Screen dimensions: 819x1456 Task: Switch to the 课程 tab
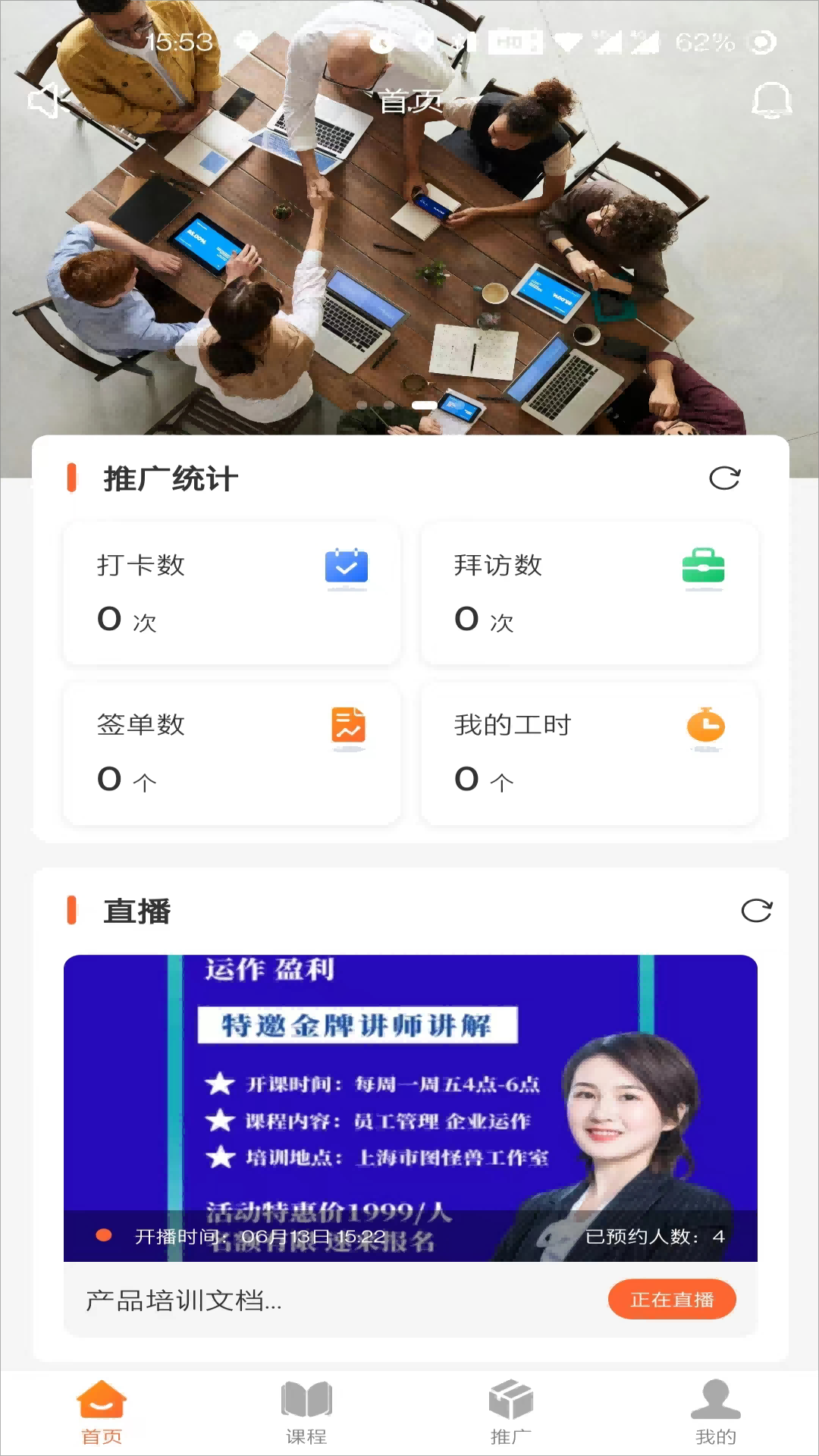click(306, 1413)
